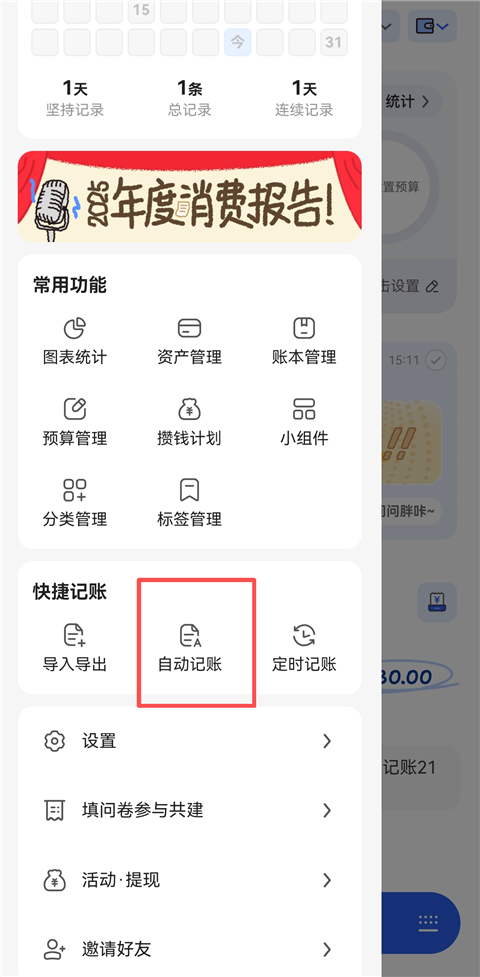
Task: Open 账本管理
Action: click(304, 341)
